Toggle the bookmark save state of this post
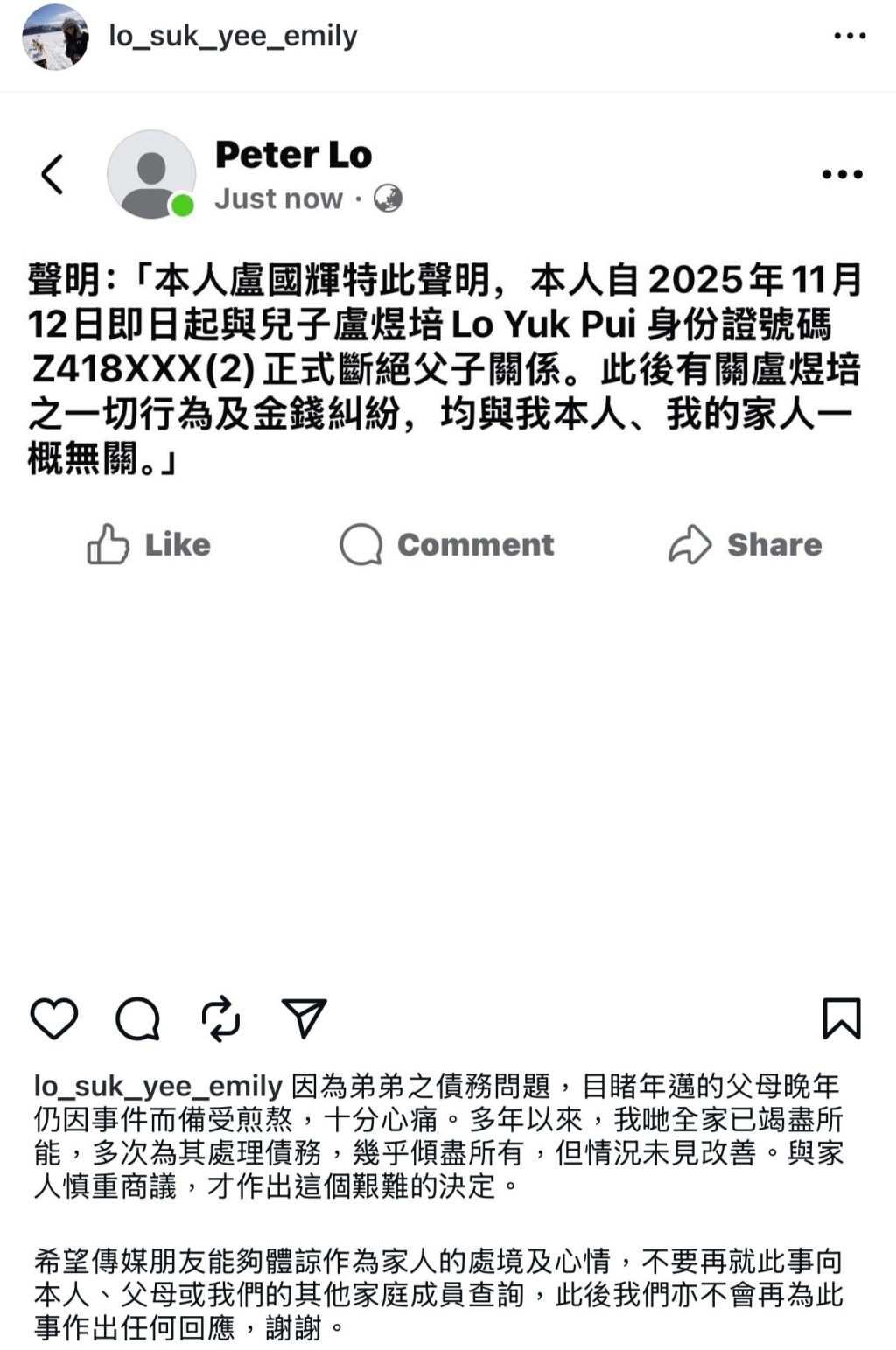Image resolution: width=896 pixels, height=1350 pixels. (x=841, y=1018)
